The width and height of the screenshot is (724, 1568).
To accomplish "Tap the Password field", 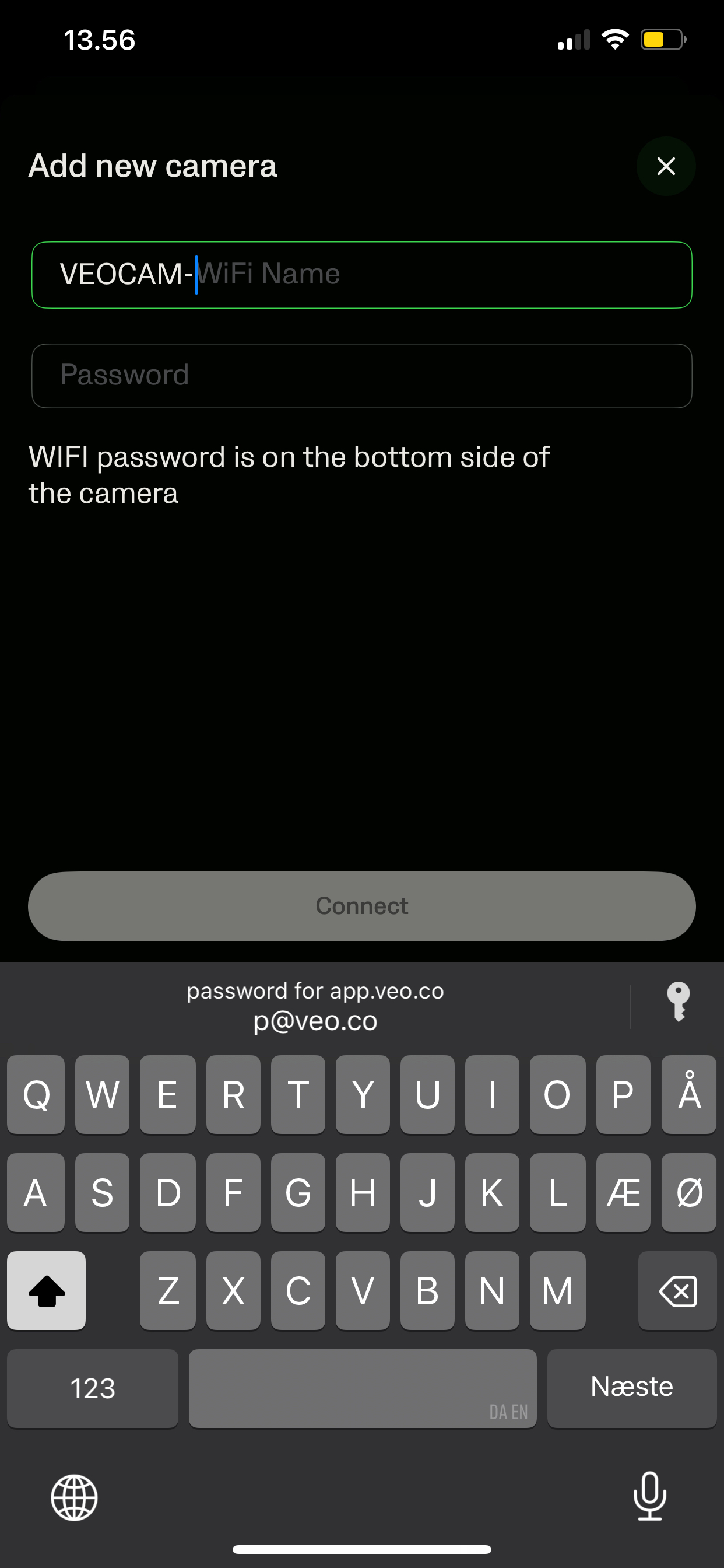I will click(x=361, y=376).
